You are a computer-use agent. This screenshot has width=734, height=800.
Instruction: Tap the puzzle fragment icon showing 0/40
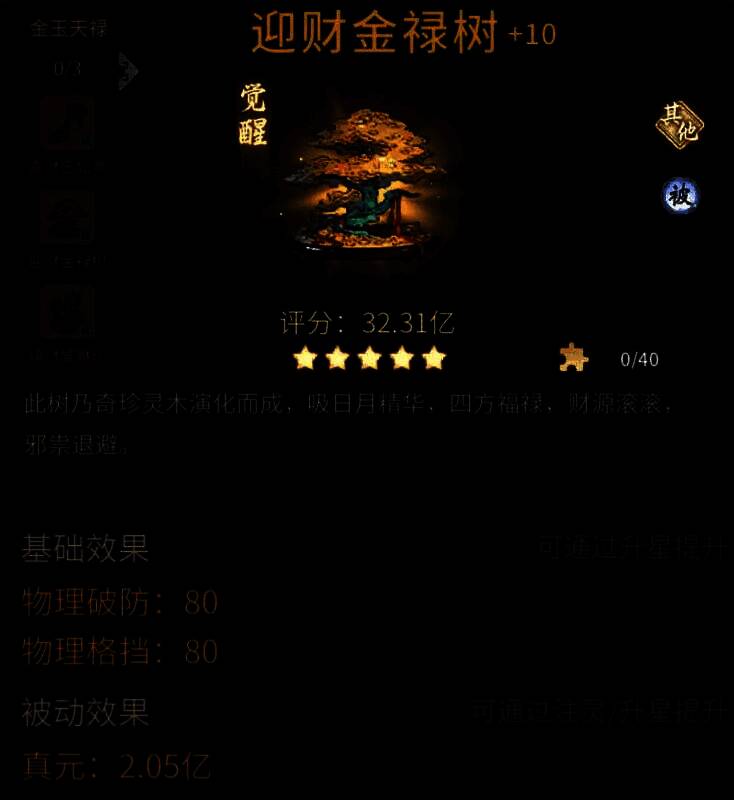coord(573,358)
